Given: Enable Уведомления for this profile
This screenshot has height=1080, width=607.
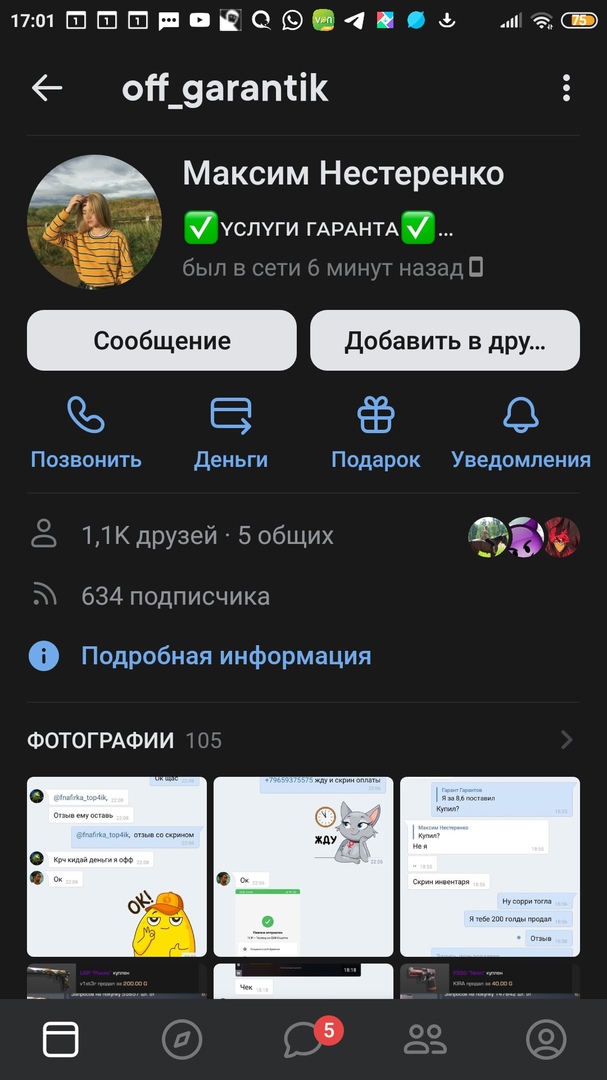Looking at the screenshot, I should coord(521,432).
